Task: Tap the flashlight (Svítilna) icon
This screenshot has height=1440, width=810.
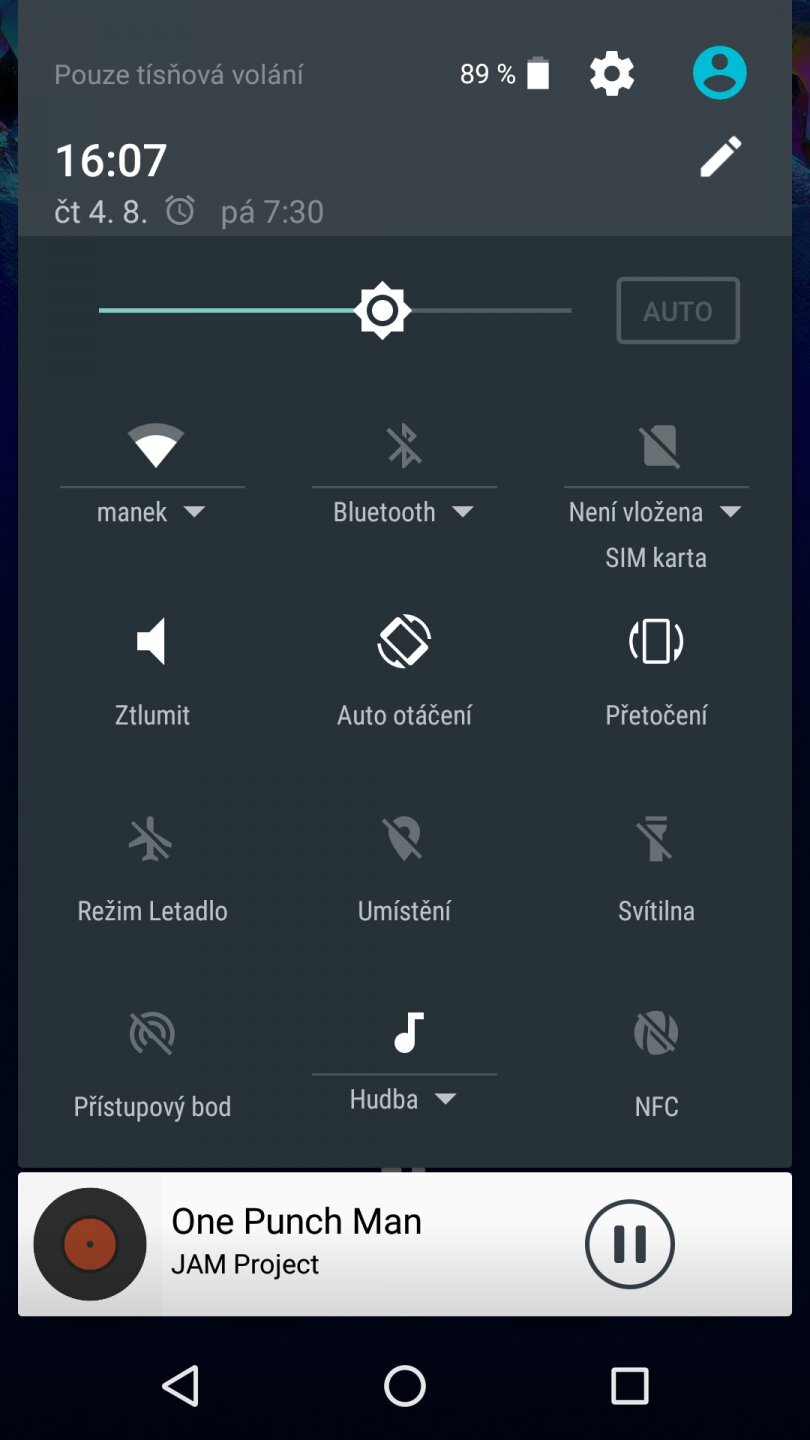Action: pos(656,838)
